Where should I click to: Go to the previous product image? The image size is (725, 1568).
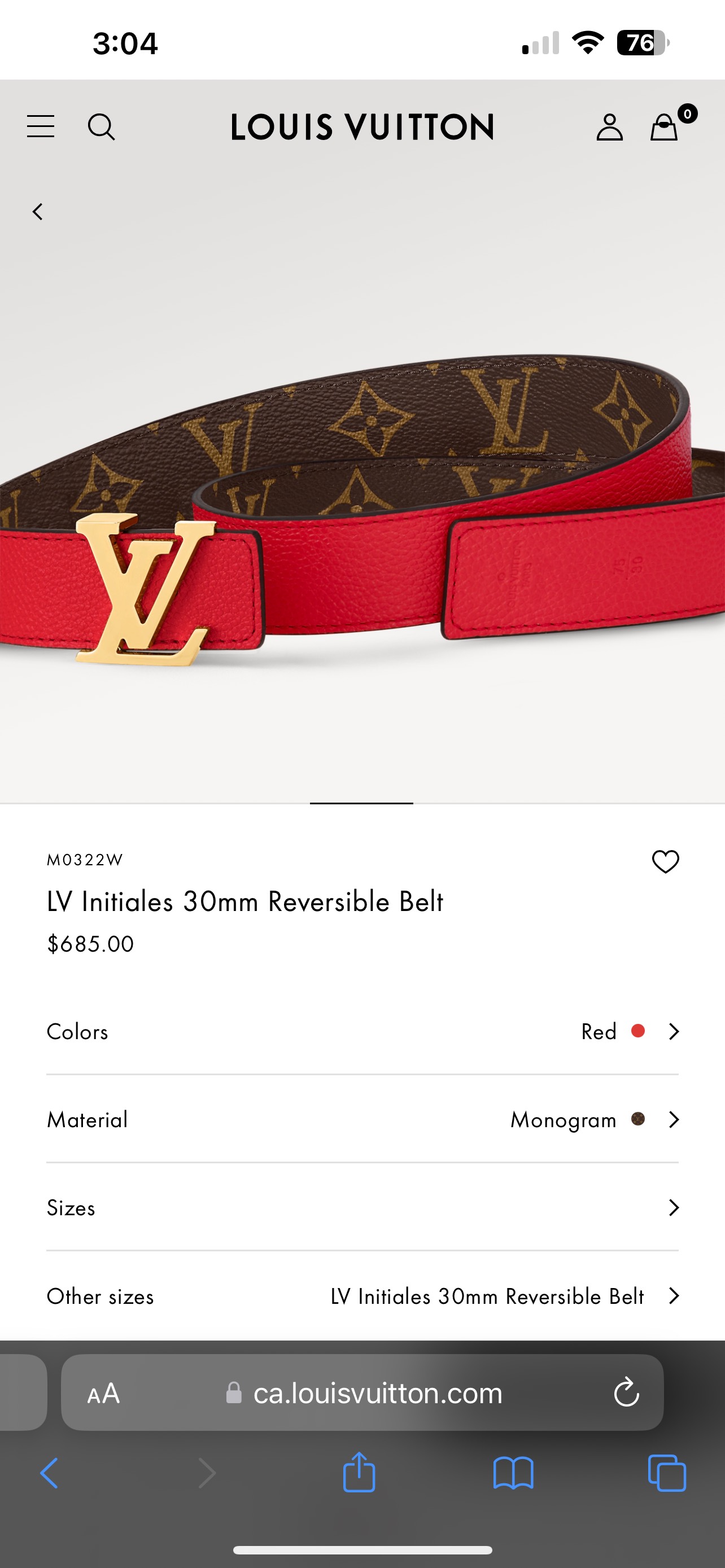(38, 212)
